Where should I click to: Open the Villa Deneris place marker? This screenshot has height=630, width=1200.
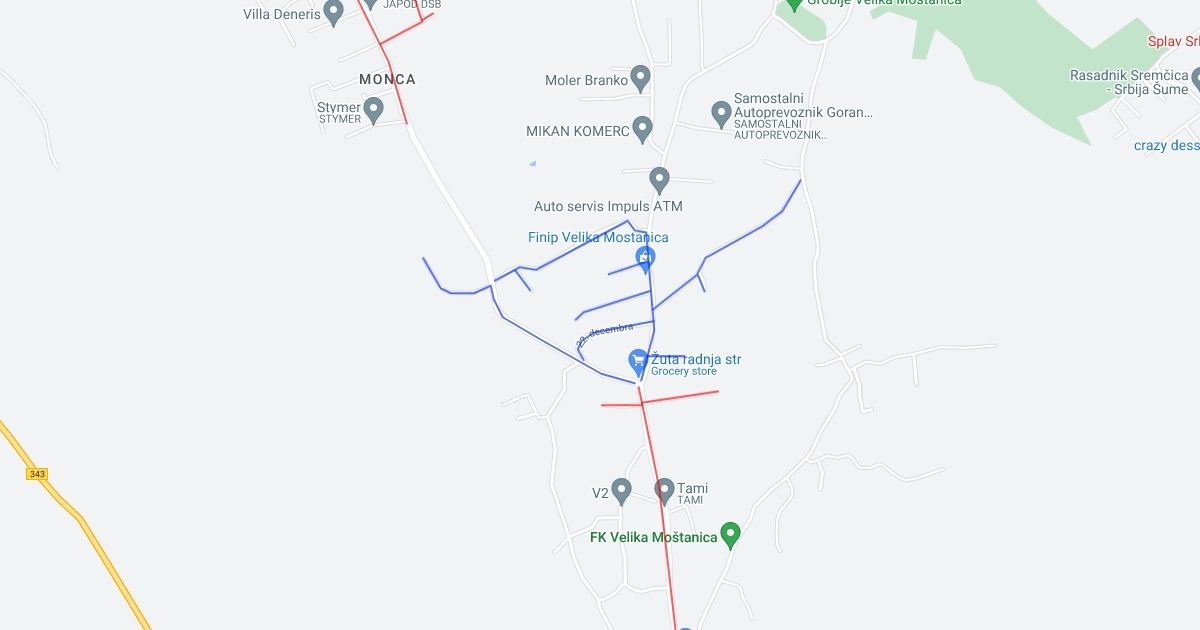click(x=333, y=11)
